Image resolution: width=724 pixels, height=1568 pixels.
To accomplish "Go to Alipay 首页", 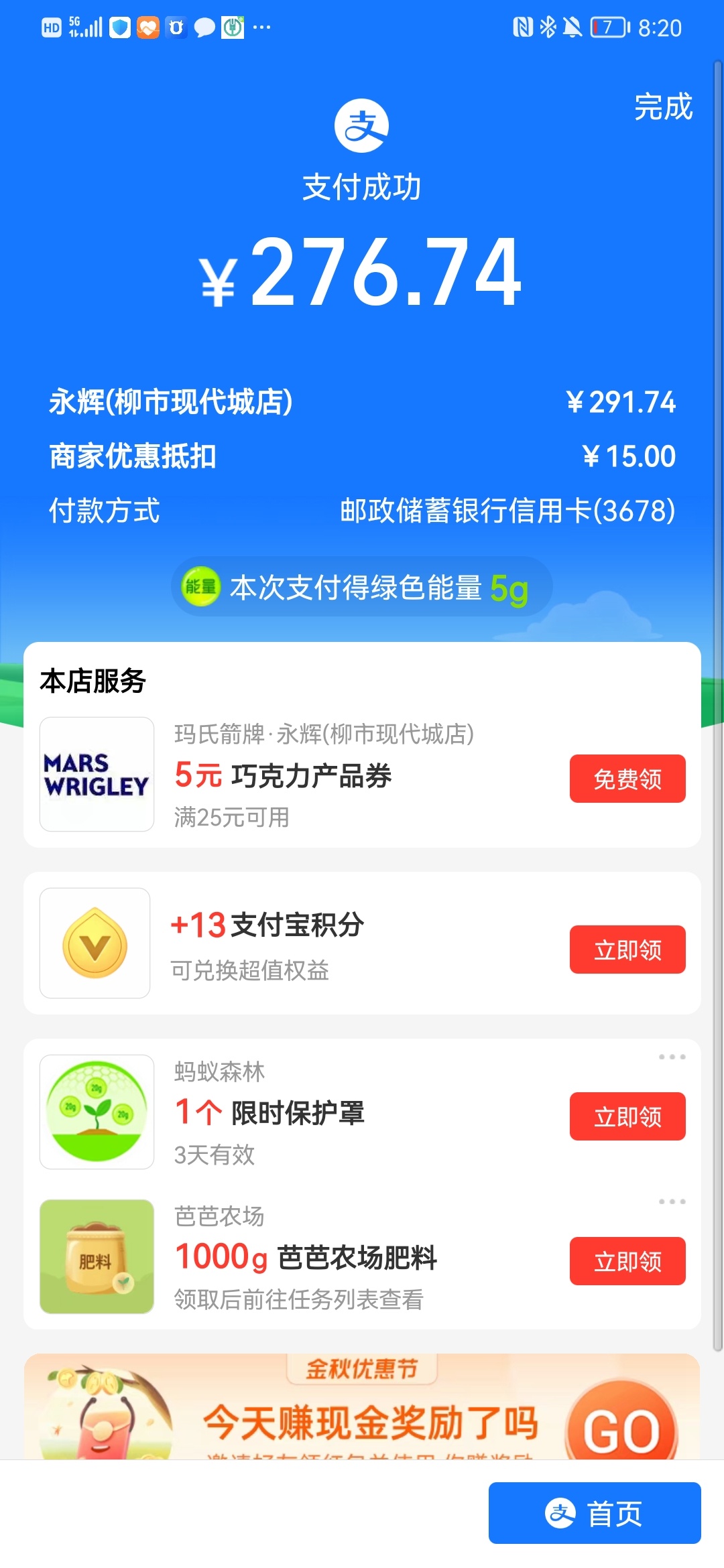I will pos(595,1513).
